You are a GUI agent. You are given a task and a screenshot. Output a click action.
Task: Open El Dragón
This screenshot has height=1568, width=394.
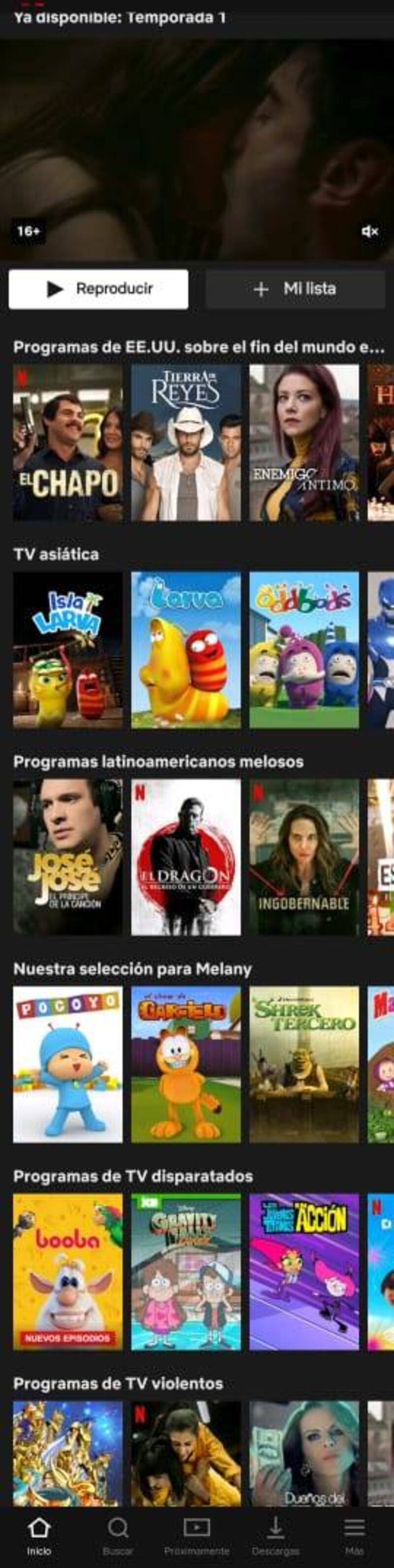coord(186,857)
